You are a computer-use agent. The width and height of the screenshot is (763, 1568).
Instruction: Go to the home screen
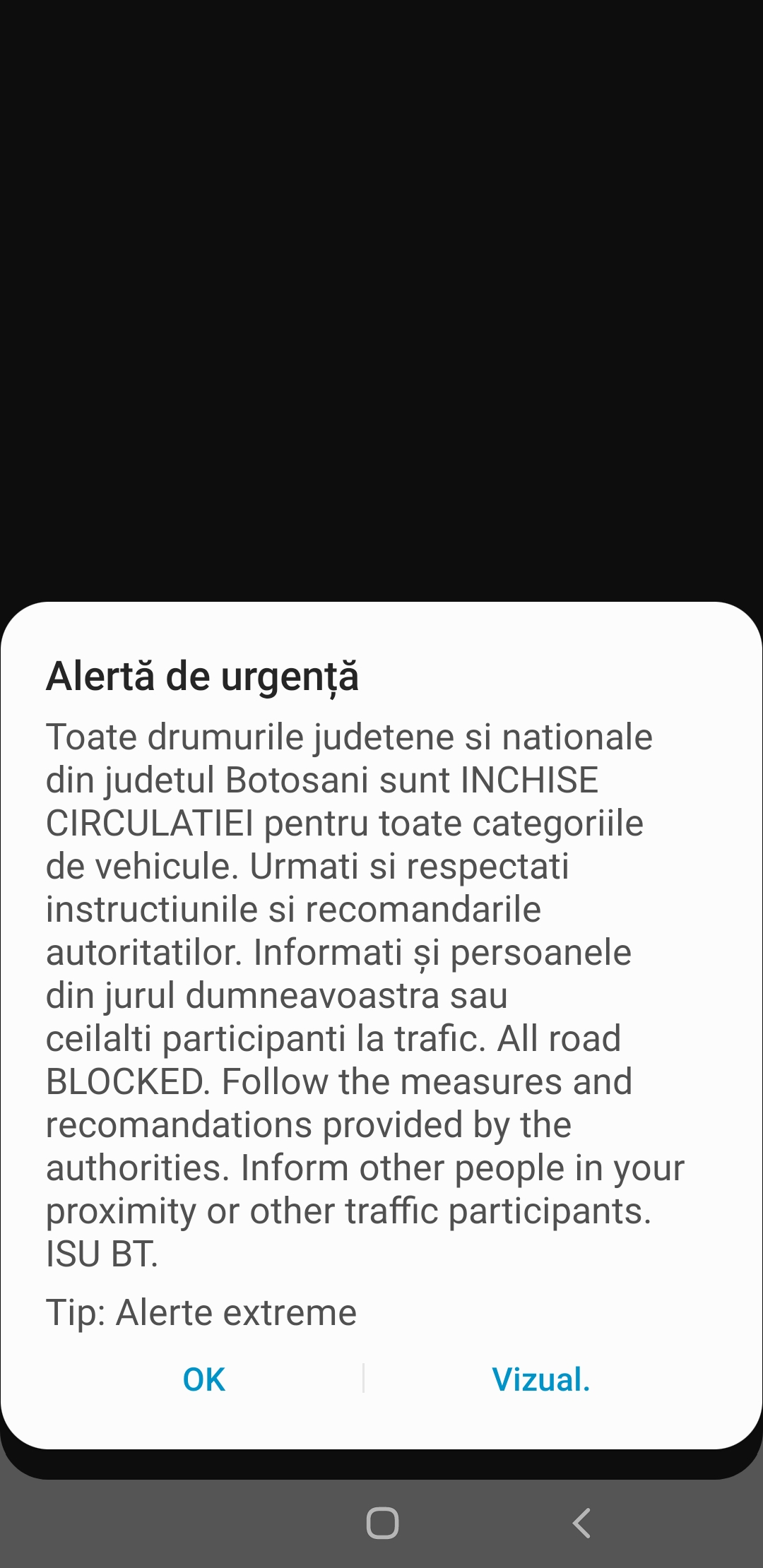pos(382,1523)
